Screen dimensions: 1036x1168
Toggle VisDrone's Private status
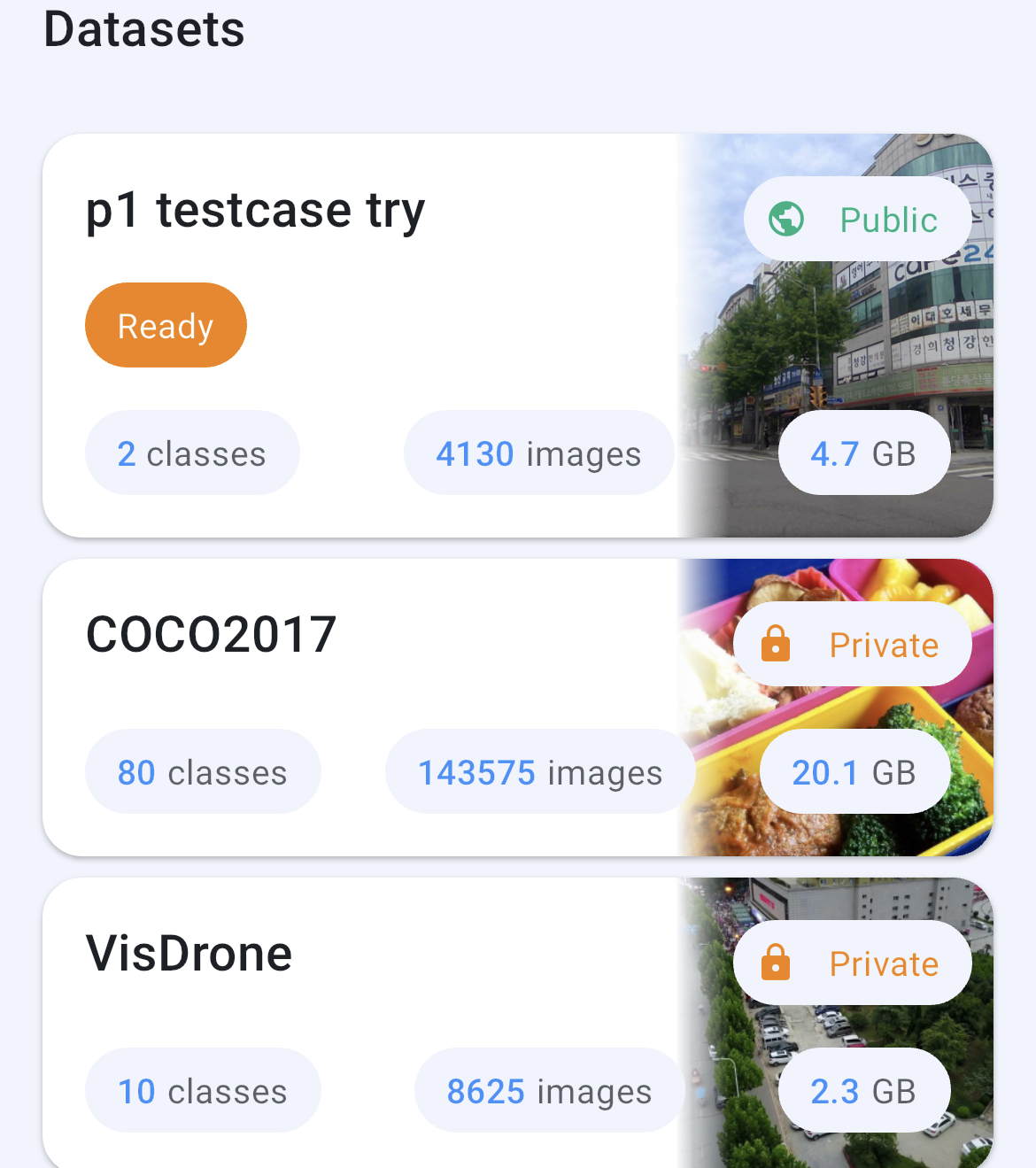pyautogui.click(x=852, y=963)
